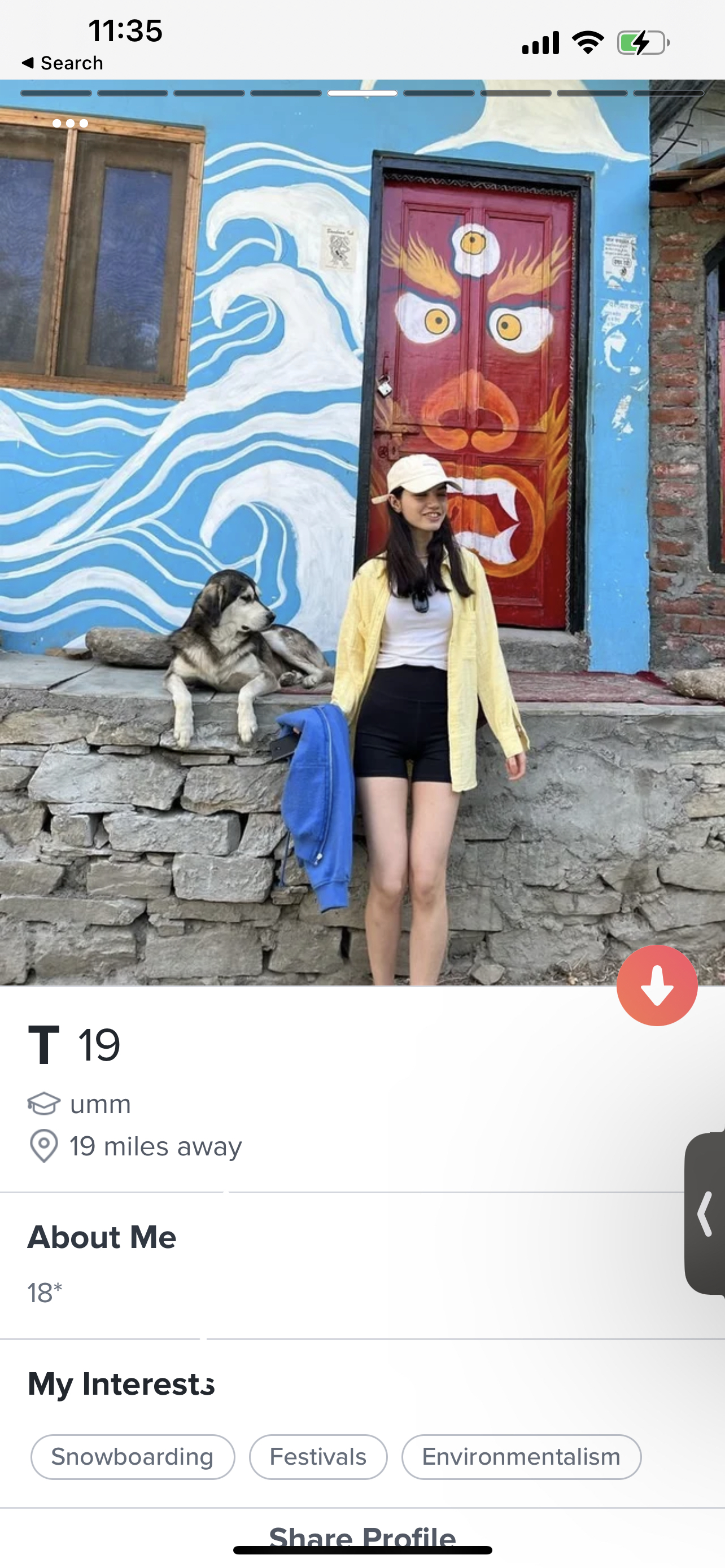Return to Search via the back link

(62, 63)
